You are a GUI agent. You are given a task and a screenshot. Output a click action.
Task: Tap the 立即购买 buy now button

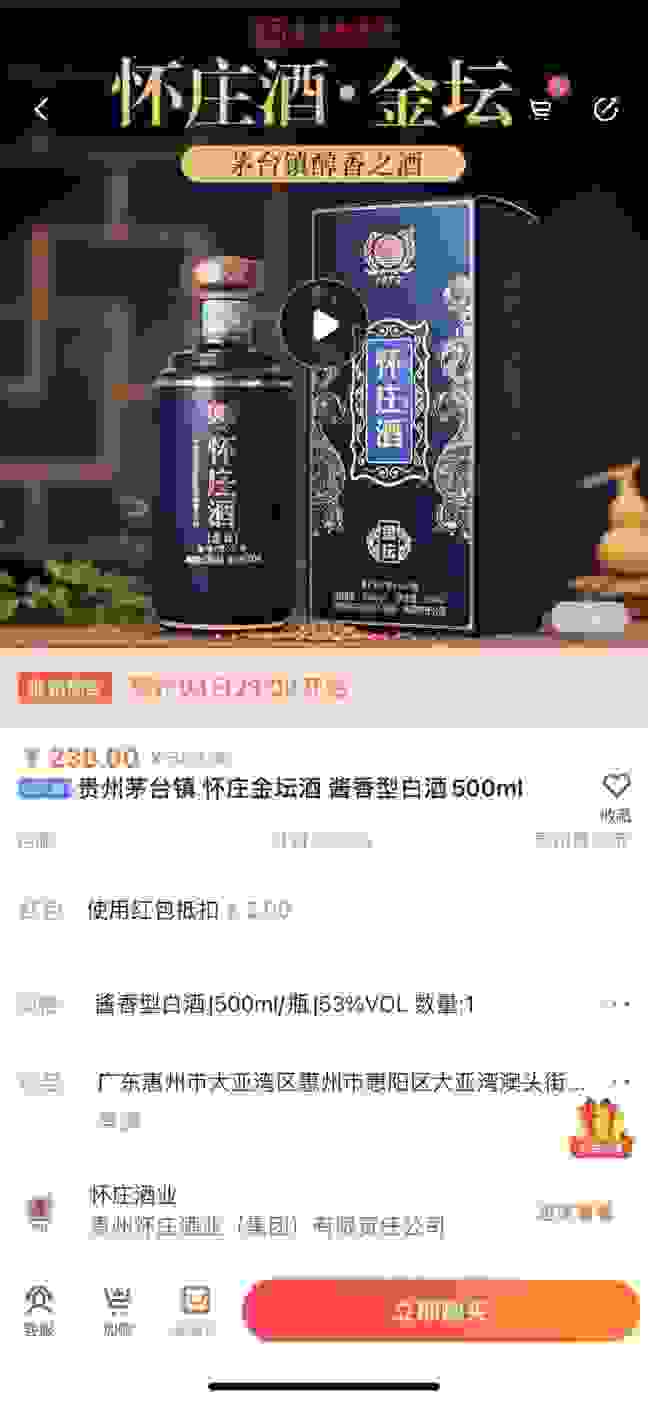pyautogui.click(x=440, y=1310)
